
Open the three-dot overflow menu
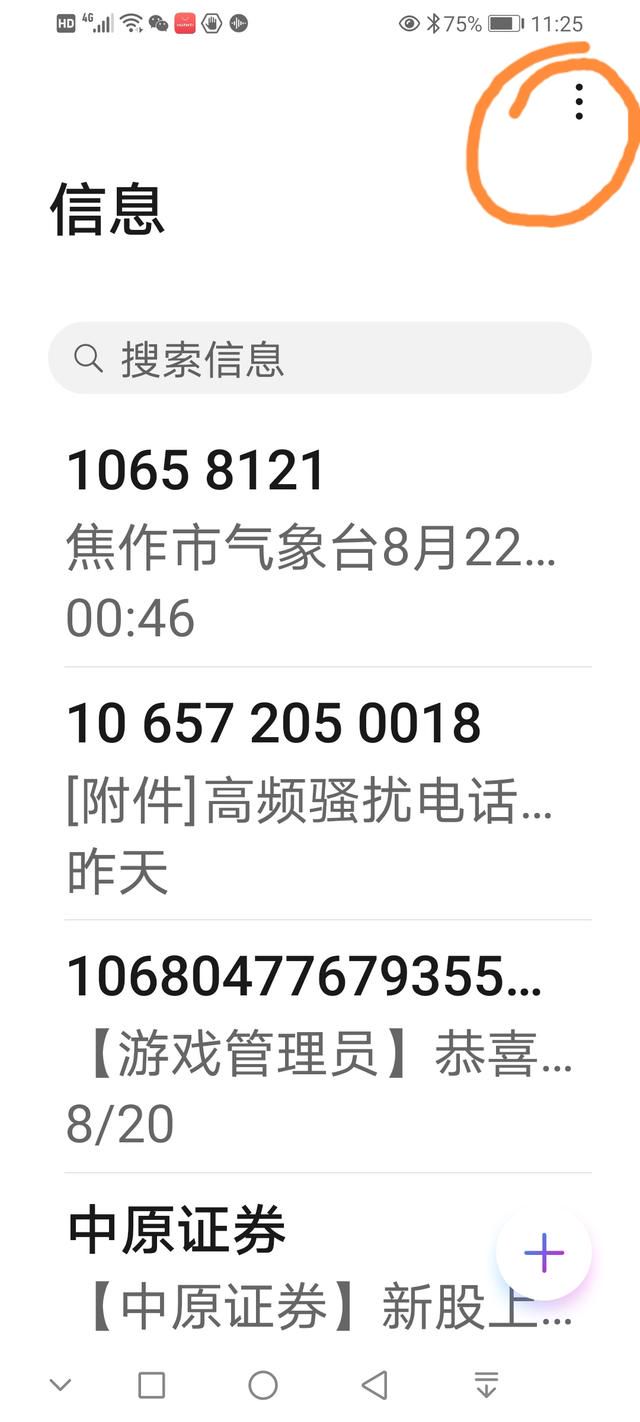click(579, 102)
